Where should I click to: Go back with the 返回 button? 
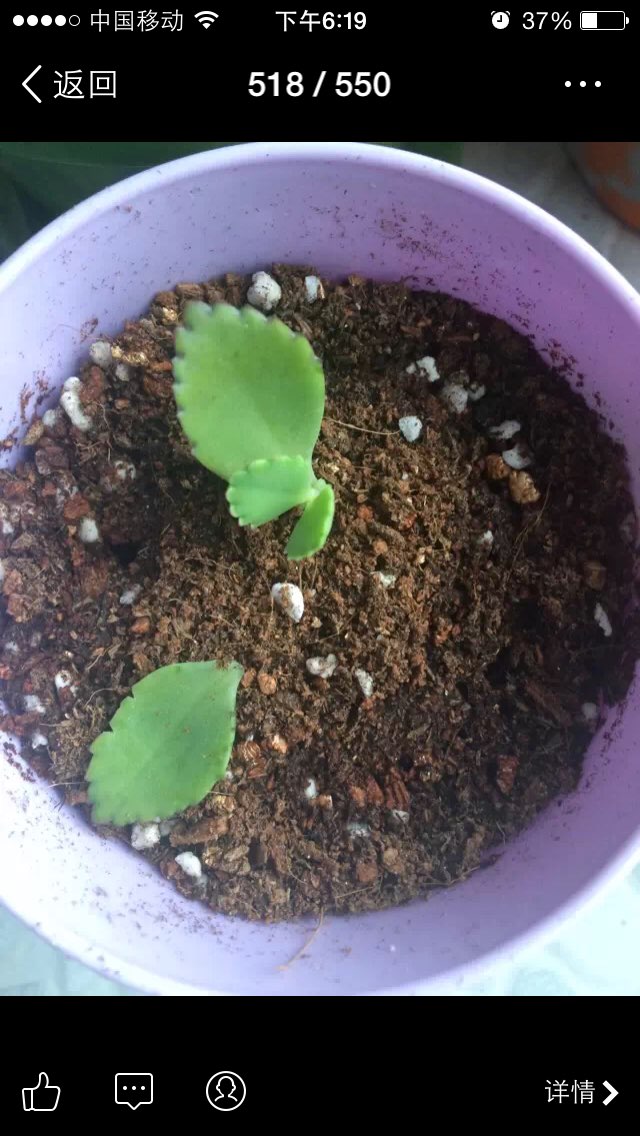(69, 84)
